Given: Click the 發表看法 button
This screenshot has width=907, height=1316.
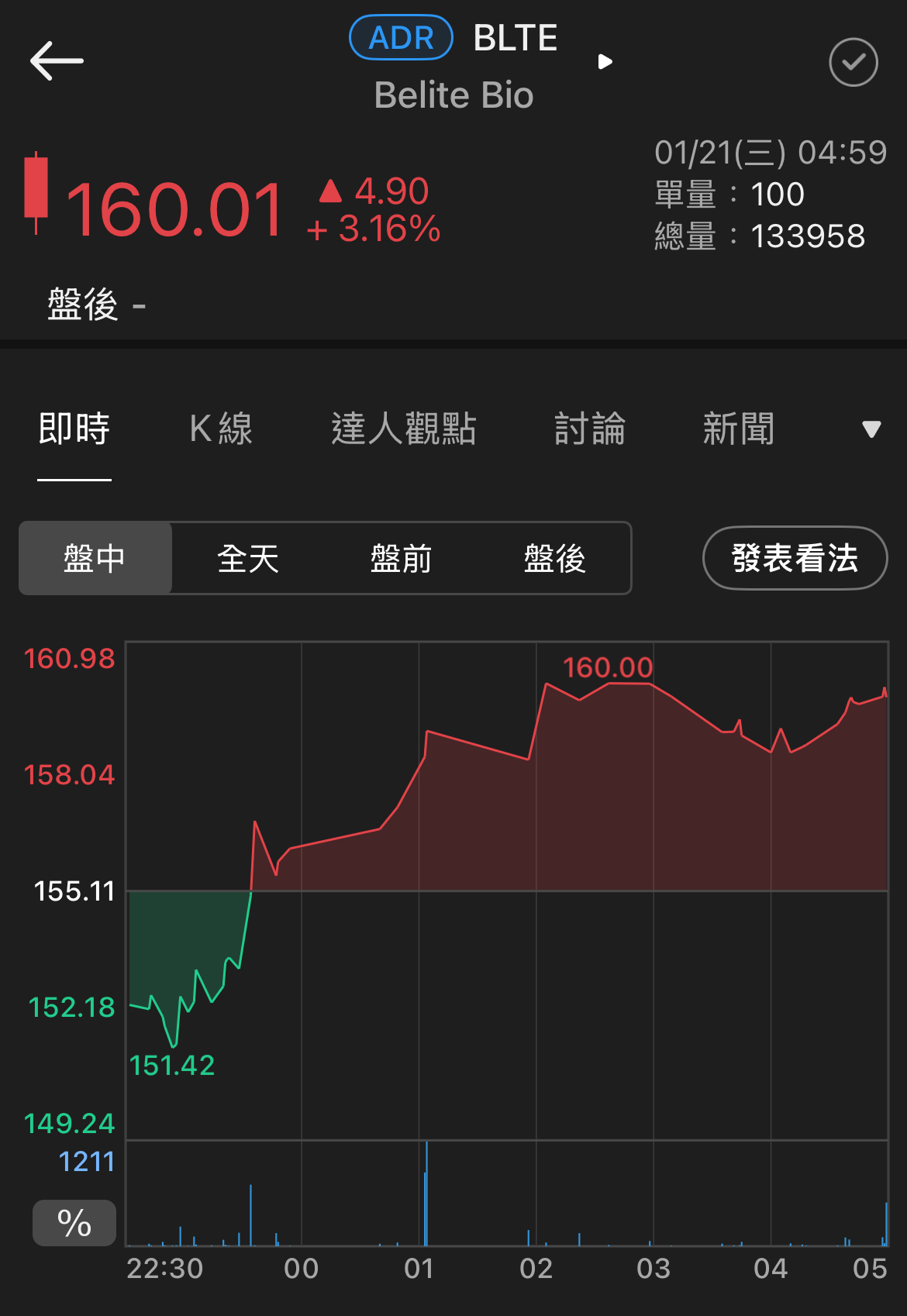Looking at the screenshot, I should point(794,557).
